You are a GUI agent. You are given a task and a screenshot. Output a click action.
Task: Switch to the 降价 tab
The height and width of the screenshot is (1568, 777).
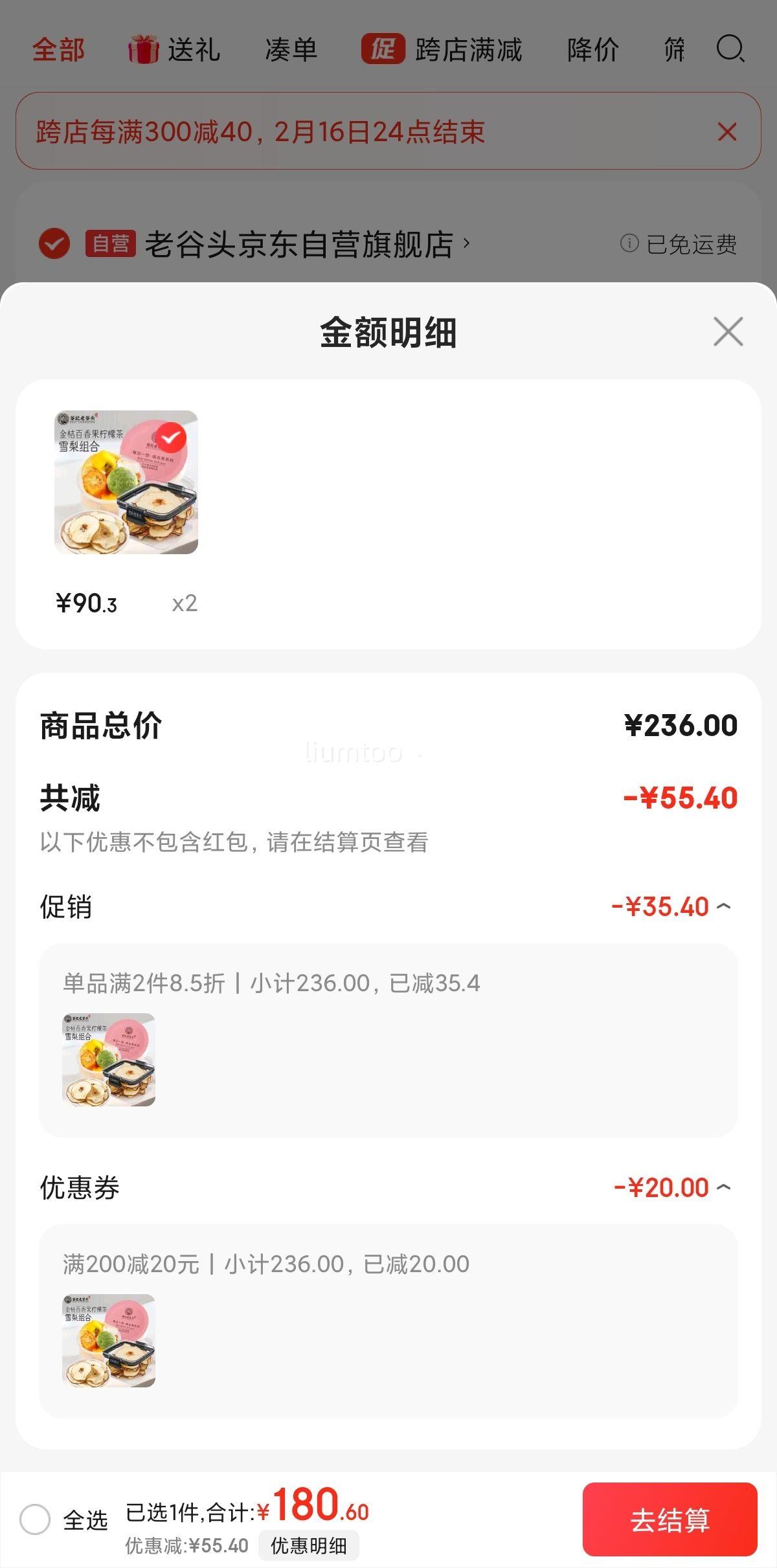pos(592,50)
